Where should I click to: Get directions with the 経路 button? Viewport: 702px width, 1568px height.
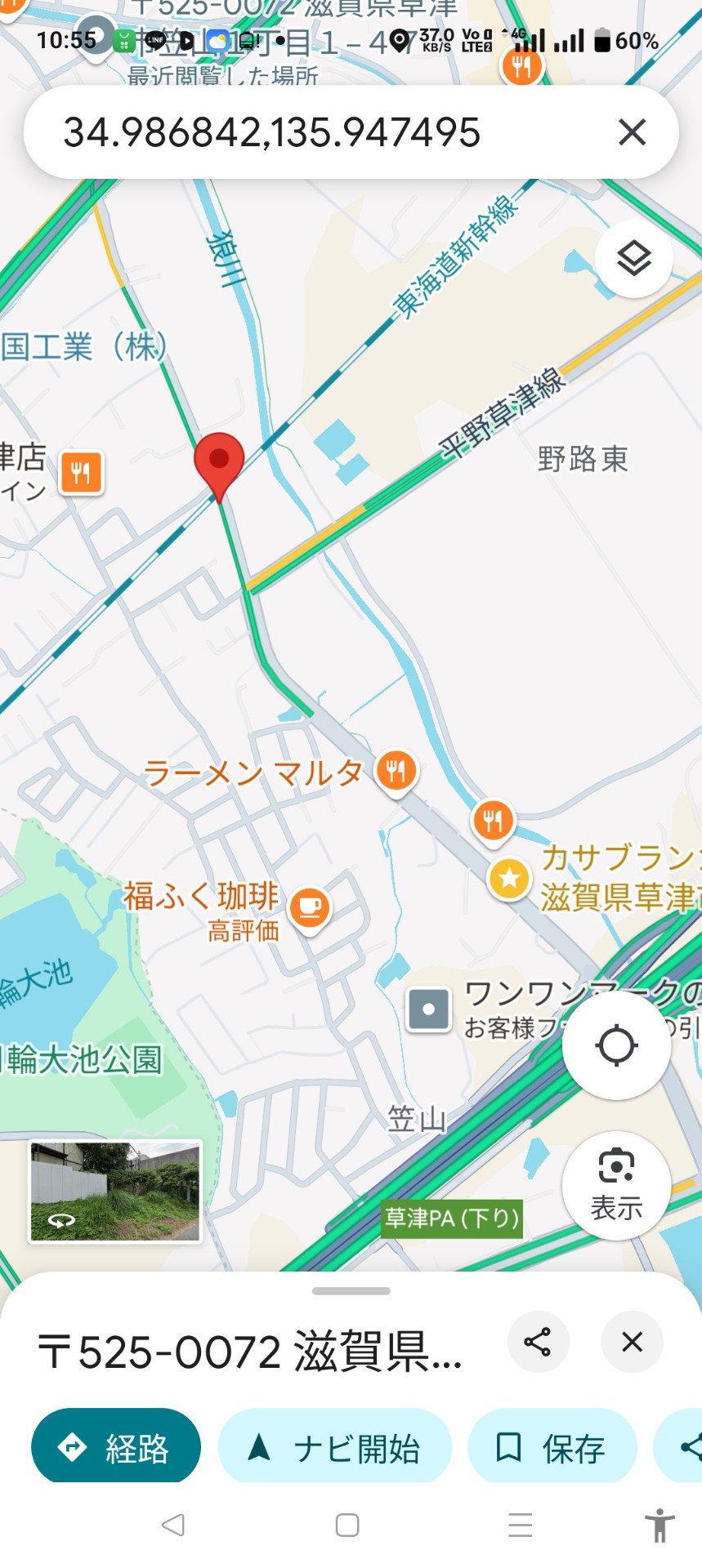click(116, 1448)
